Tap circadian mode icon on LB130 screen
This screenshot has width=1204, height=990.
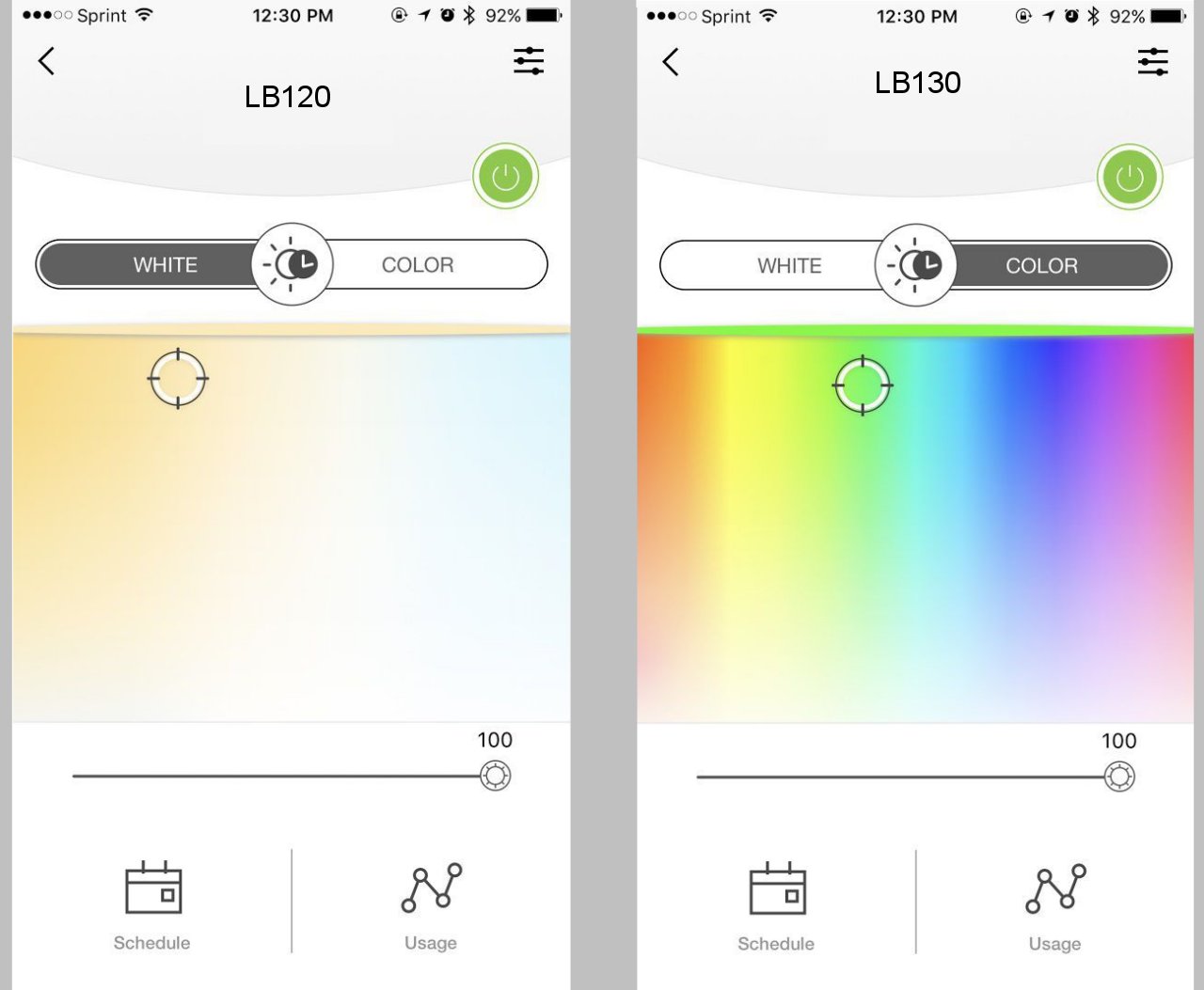tap(915, 265)
